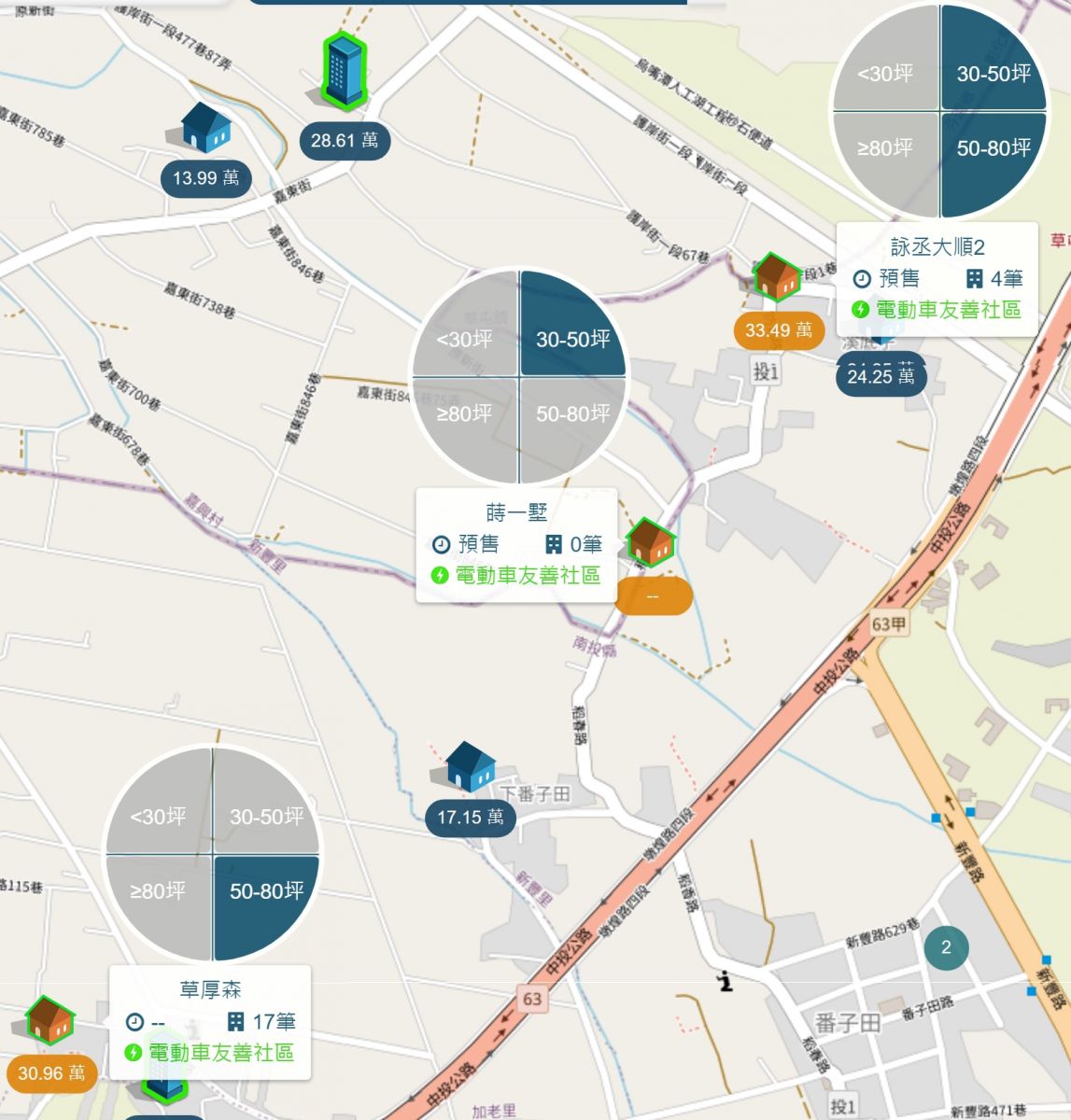This screenshot has width=1071, height=1120.
Task: Open the 28.61 萬 building marker
Action: (x=344, y=71)
